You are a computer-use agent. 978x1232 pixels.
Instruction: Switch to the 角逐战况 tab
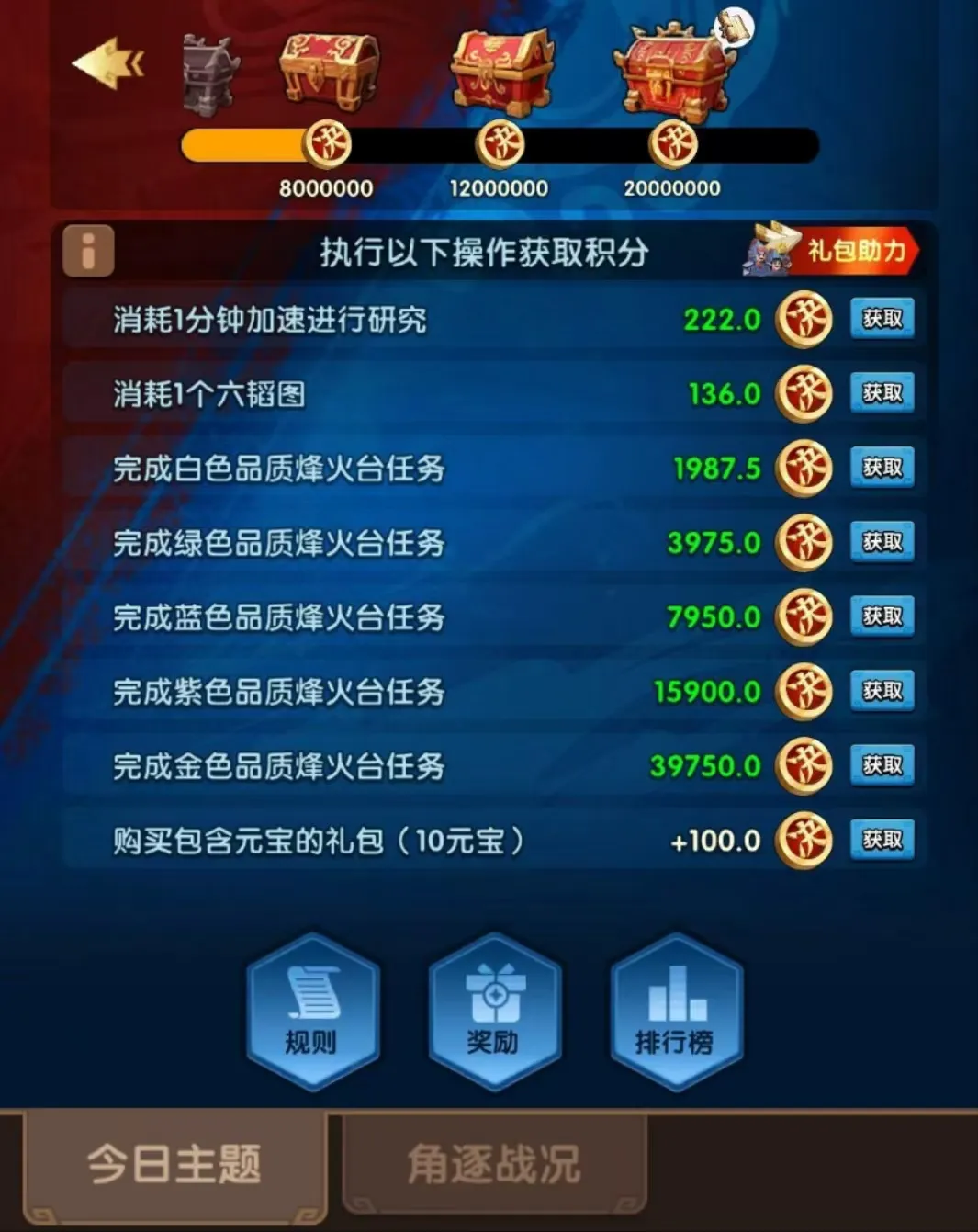[494, 1165]
